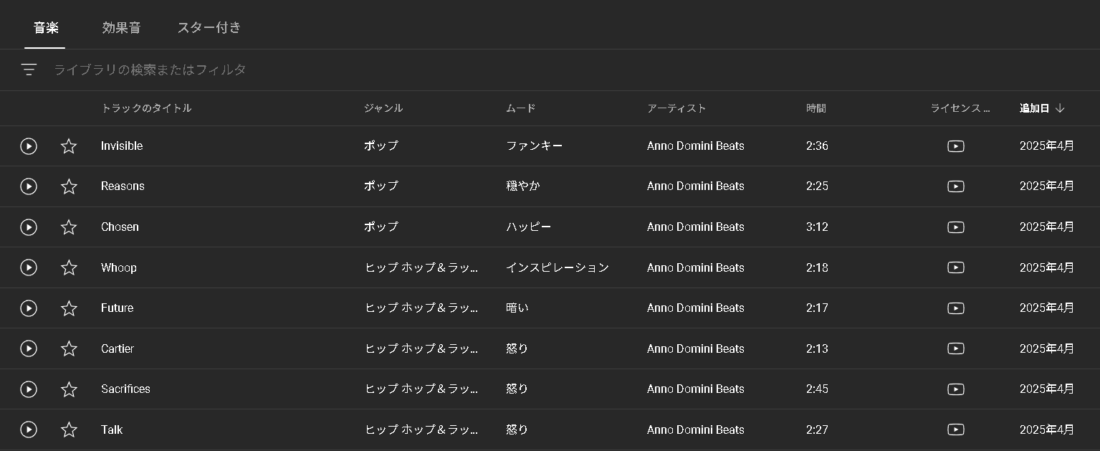
Task: Select artist Anno Domini Beats on Reasons row
Action: pos(695,186)
